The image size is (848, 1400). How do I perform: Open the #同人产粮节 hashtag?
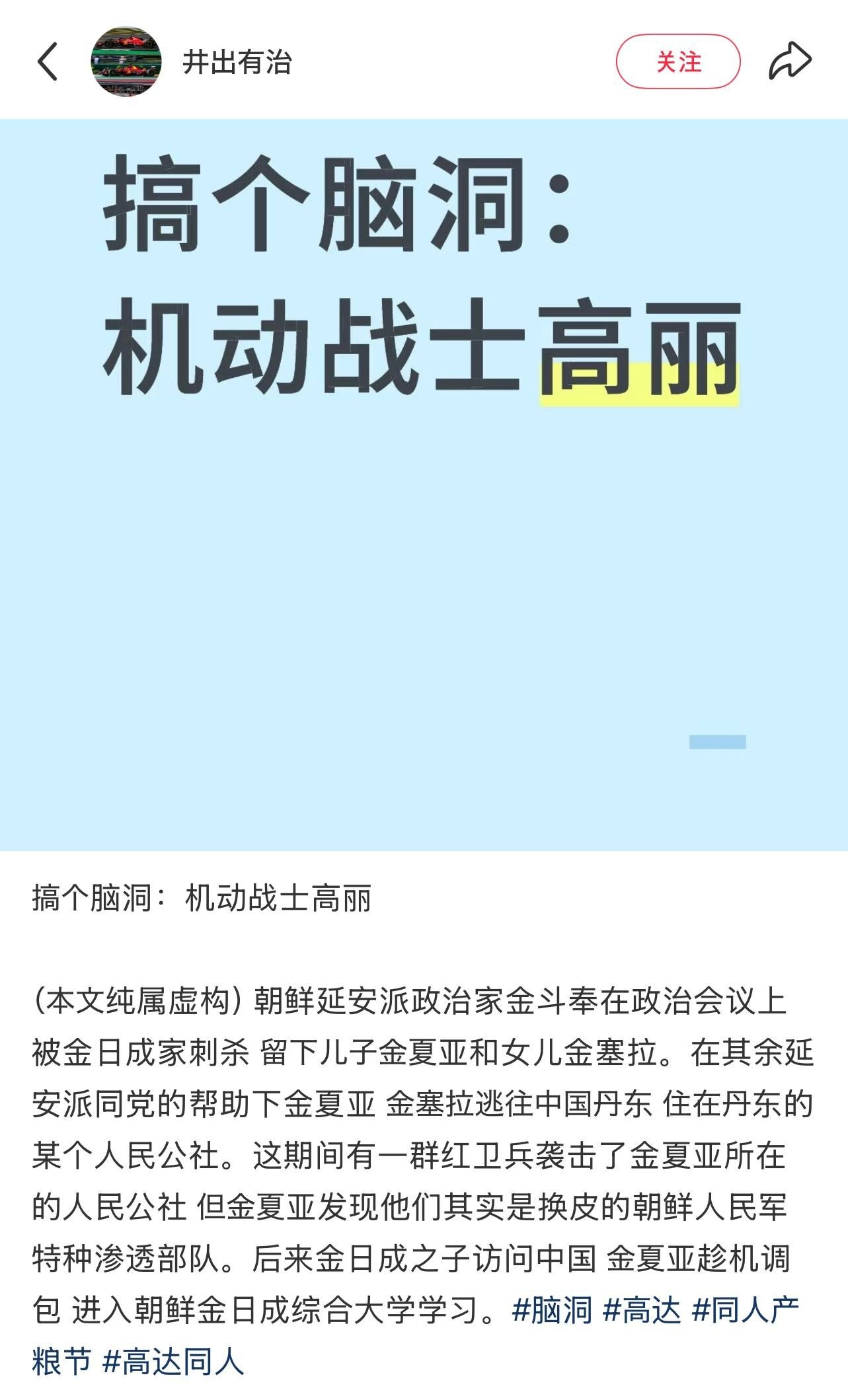click(746, 1309)
